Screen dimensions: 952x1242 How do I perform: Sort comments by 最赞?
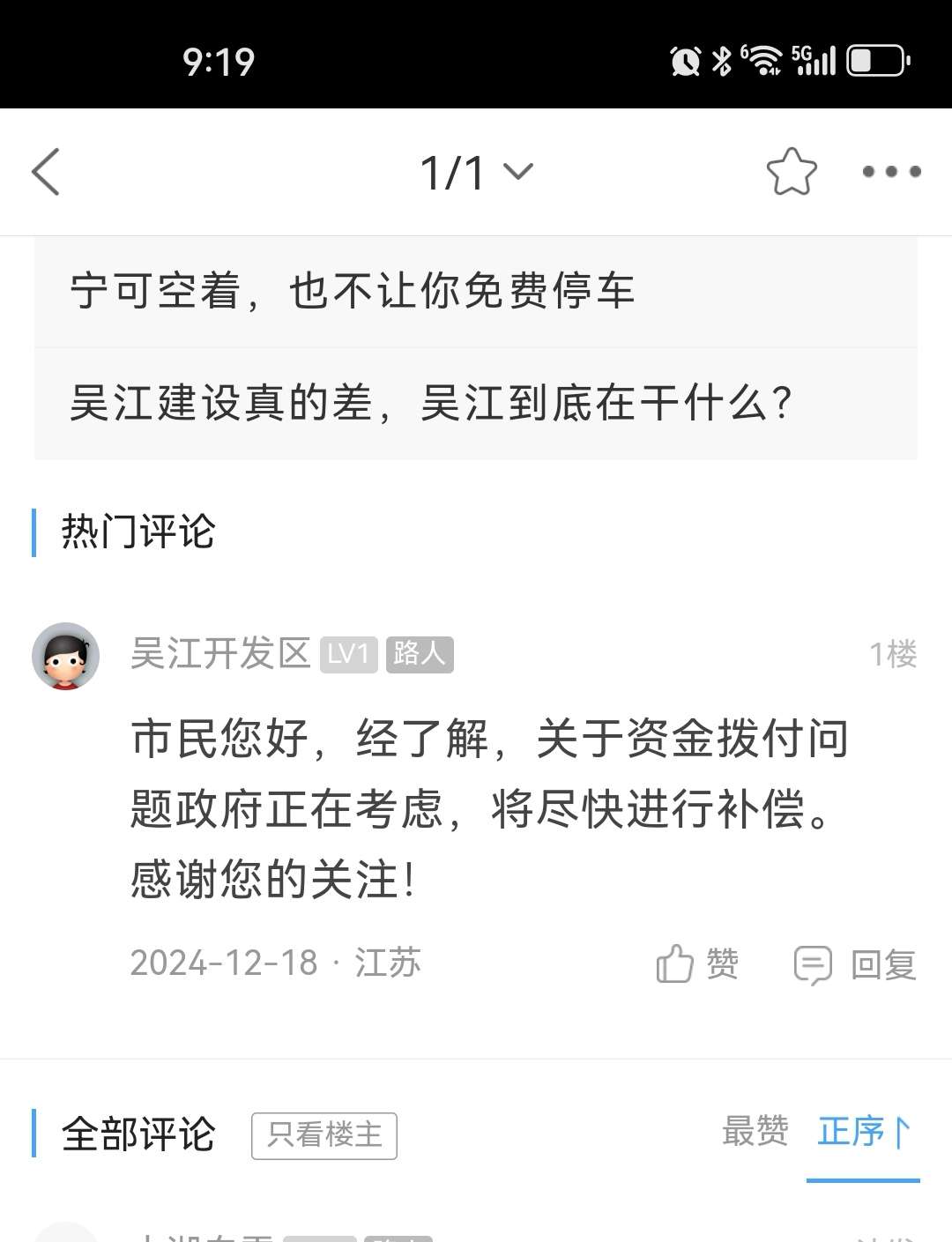click(755, 1131)
